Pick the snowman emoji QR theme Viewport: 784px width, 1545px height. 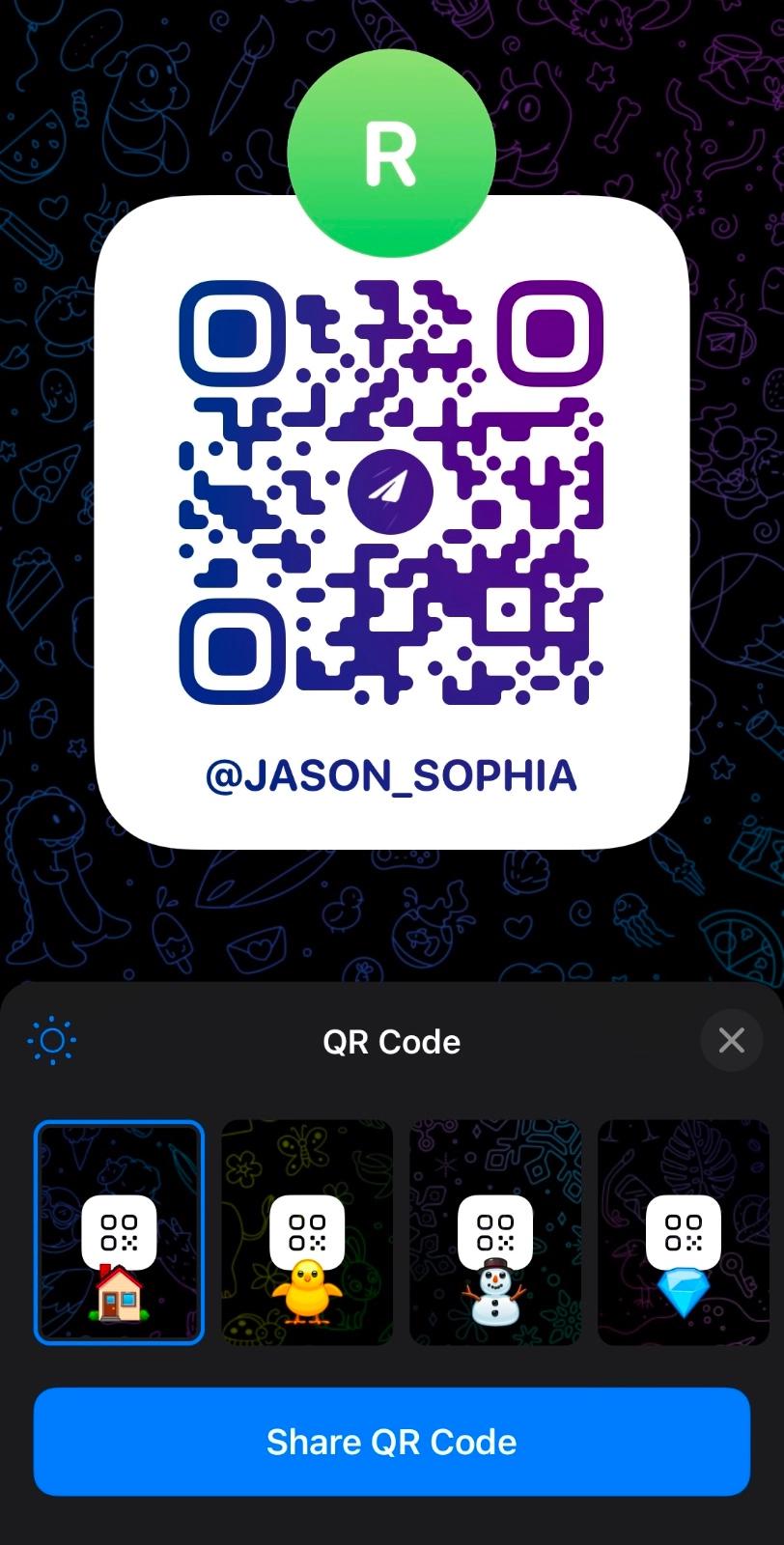[x=495, y=1232]
